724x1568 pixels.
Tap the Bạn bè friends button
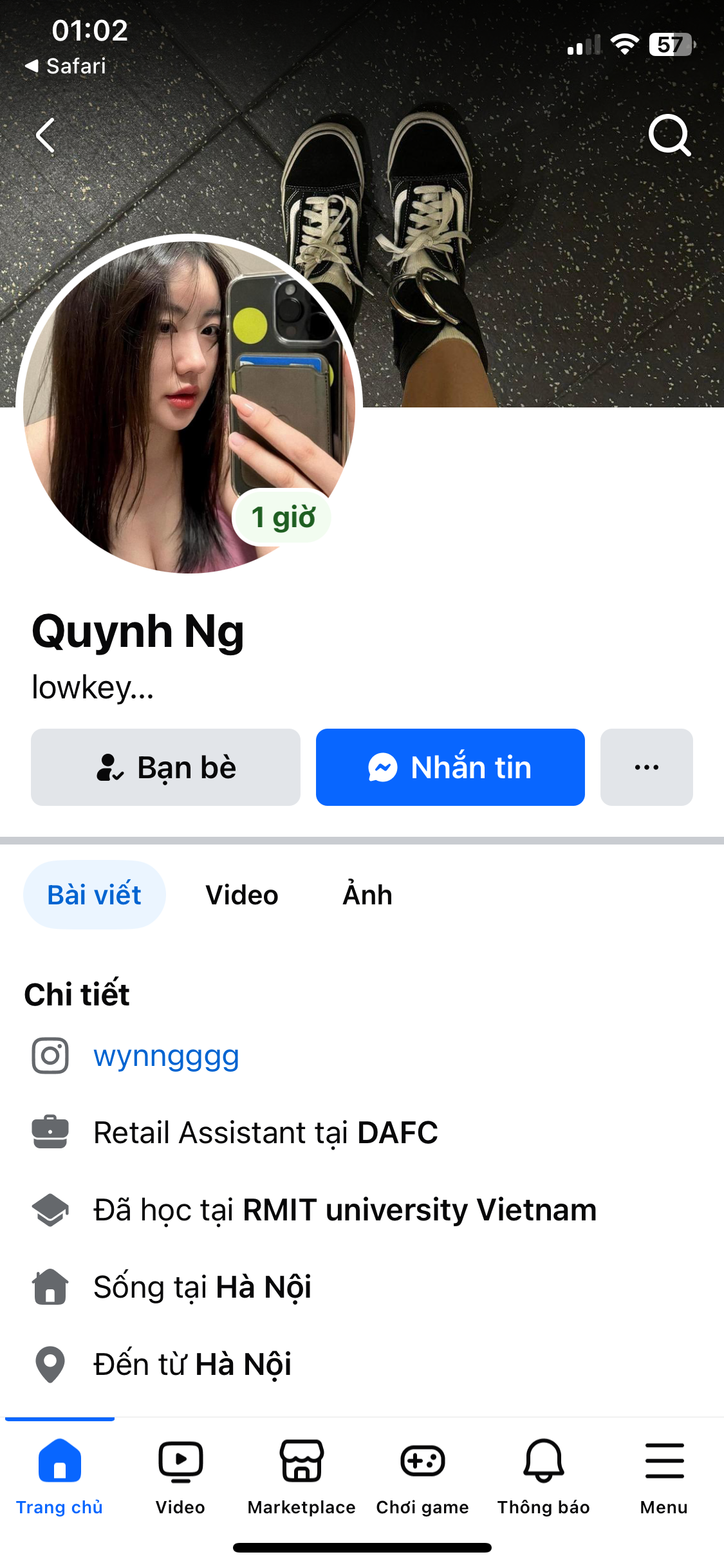coord(165,767)
